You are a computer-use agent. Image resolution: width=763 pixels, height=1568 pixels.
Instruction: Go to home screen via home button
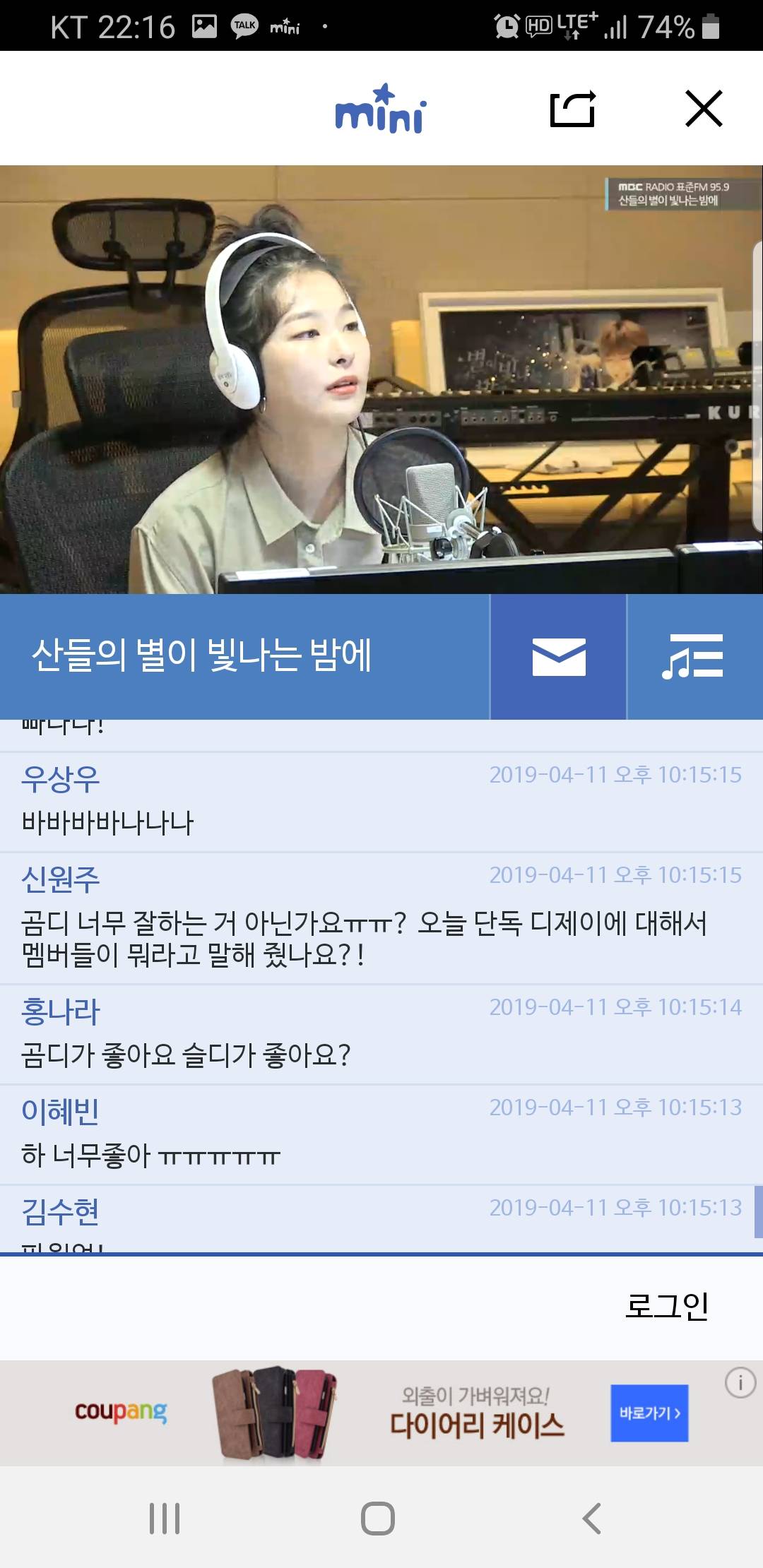pyautogui.click(x=378, y=1518)
